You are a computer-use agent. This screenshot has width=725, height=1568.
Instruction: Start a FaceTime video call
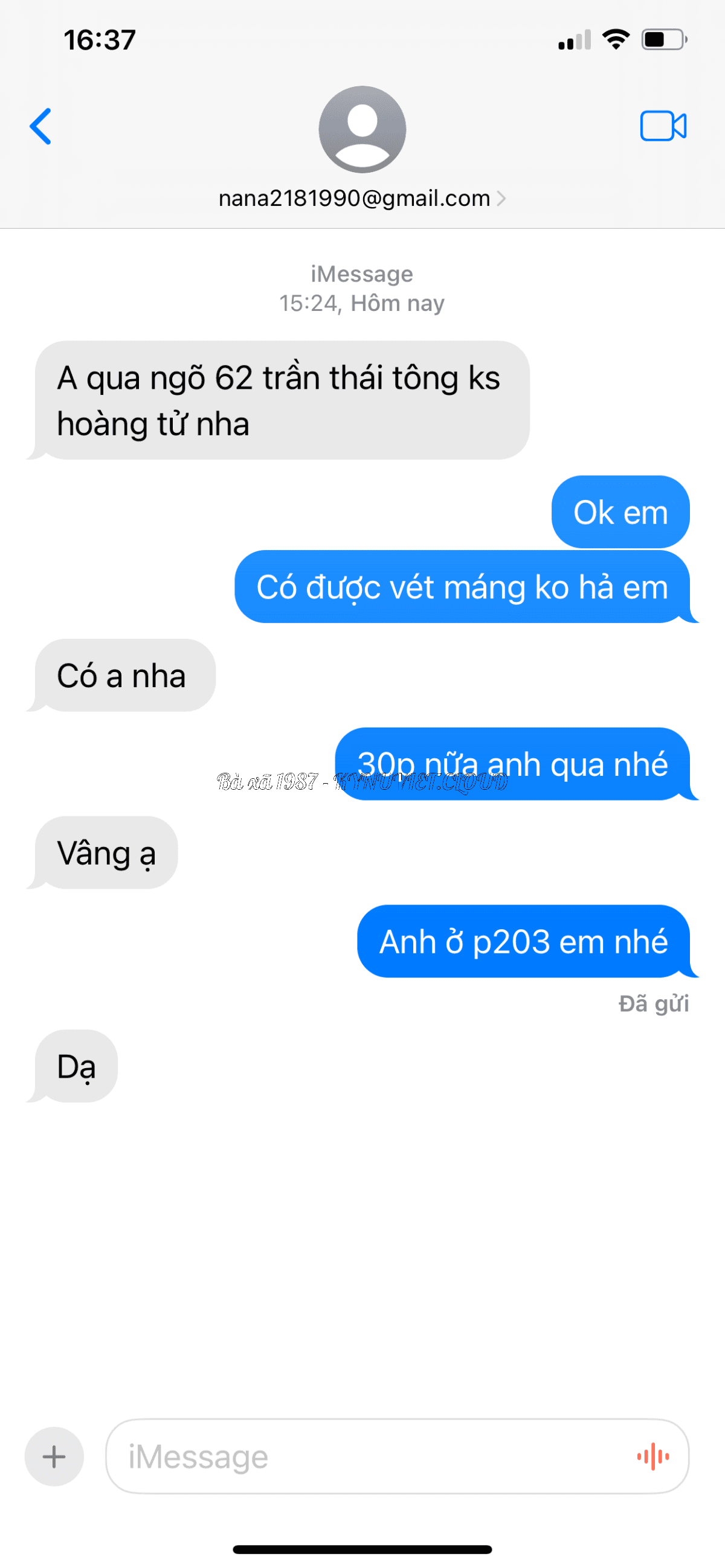[663, 126]
